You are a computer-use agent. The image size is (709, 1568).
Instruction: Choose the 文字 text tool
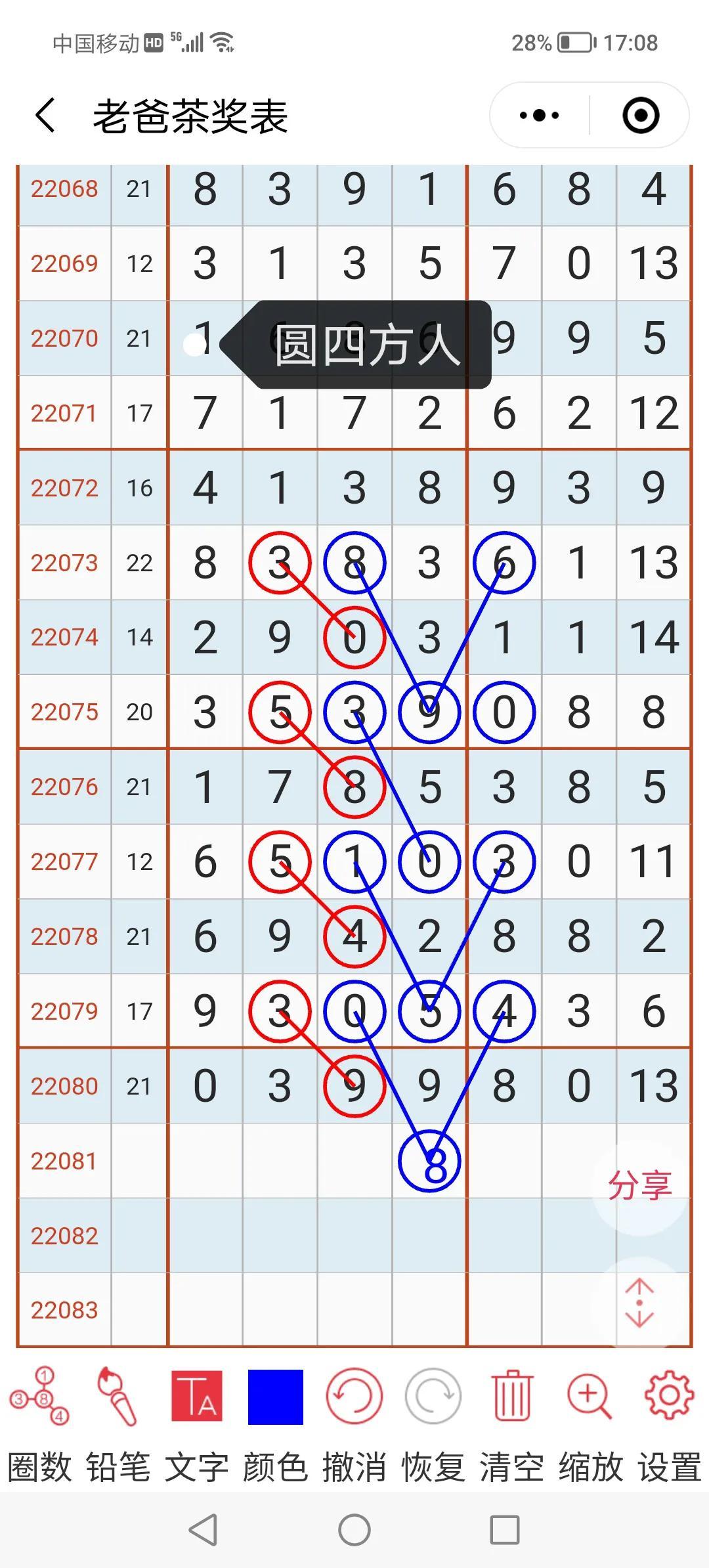197,1426
